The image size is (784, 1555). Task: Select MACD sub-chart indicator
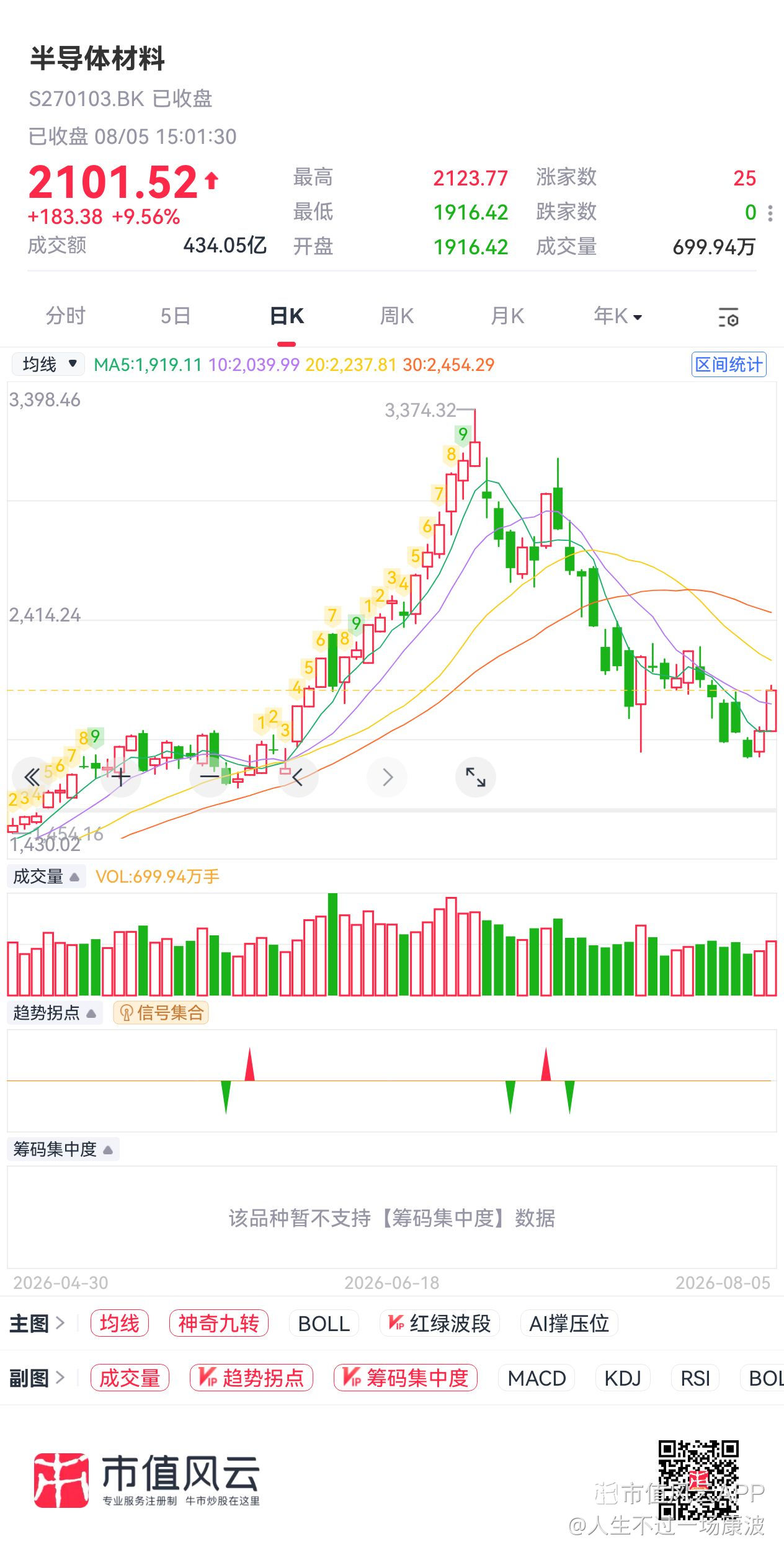(537, 1378)
